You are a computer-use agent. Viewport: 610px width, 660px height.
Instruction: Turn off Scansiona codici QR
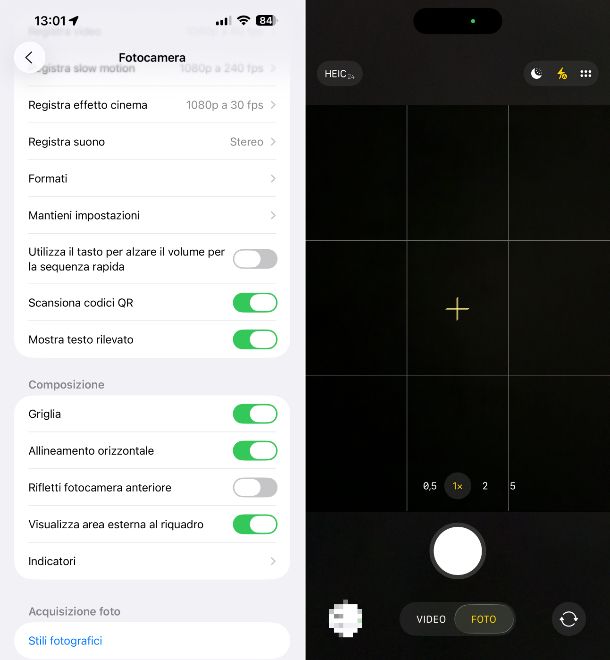[x=254, y=303]
